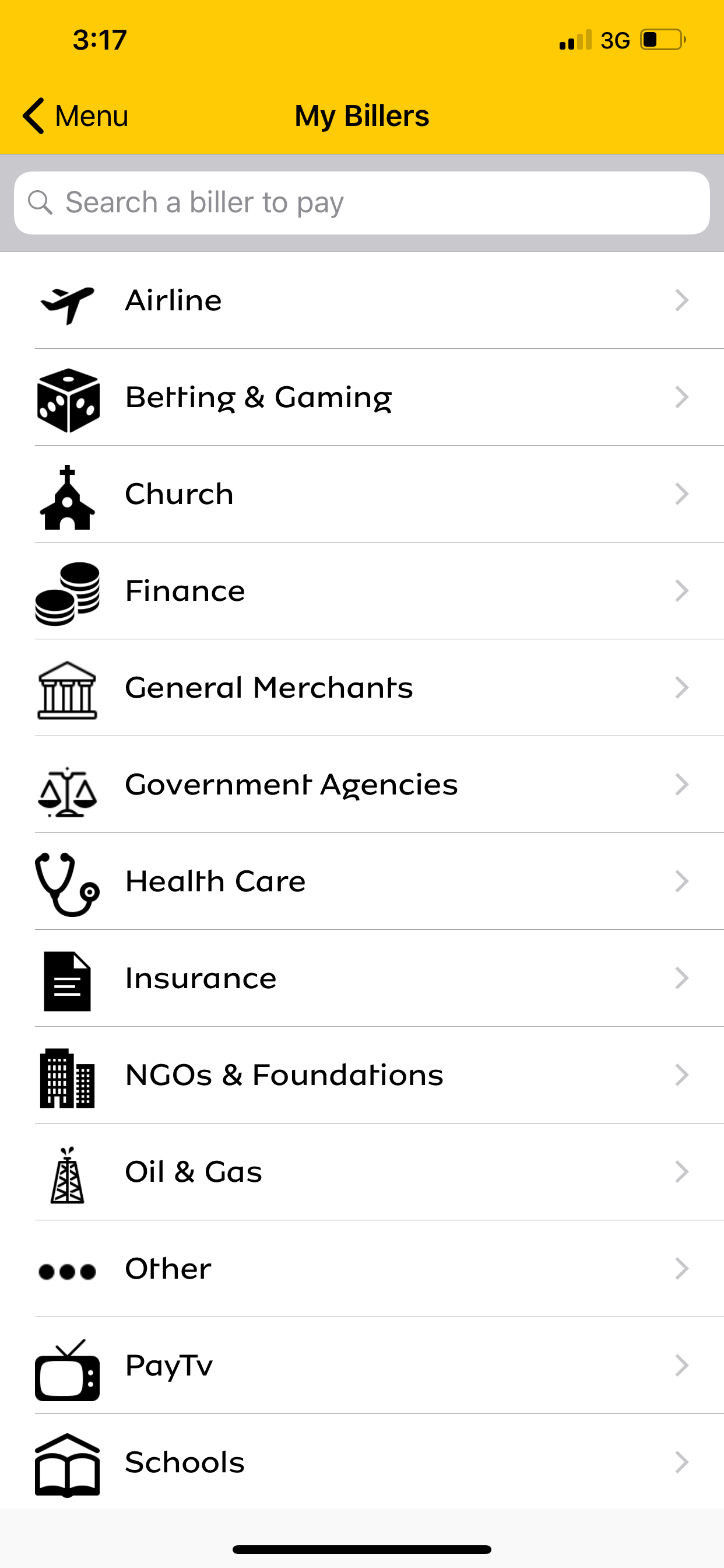Open the Church category
724x1568 pixels.
click(x=362, y=494)
